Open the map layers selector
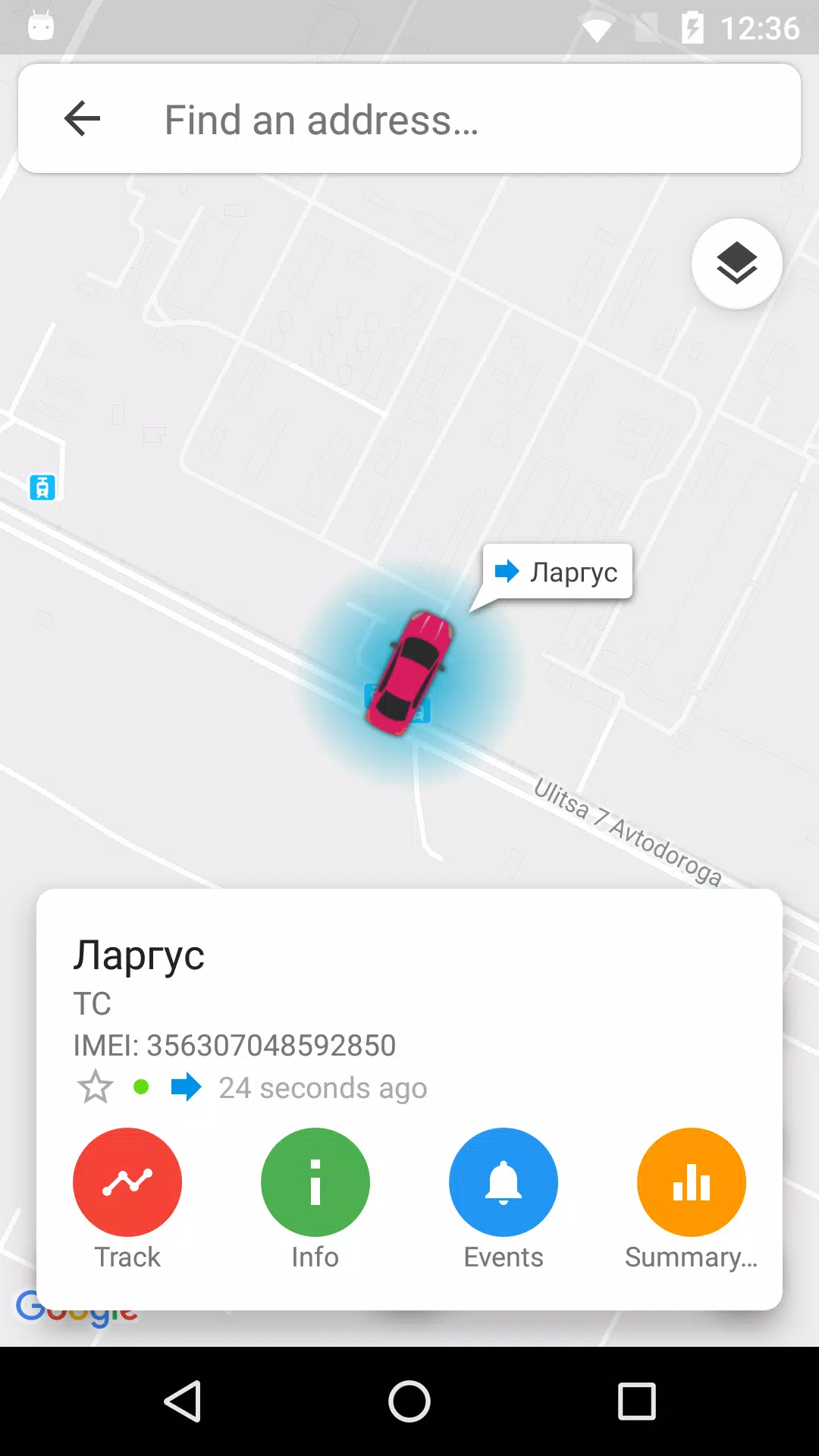Screen dimensions: 819x1456 736,264
